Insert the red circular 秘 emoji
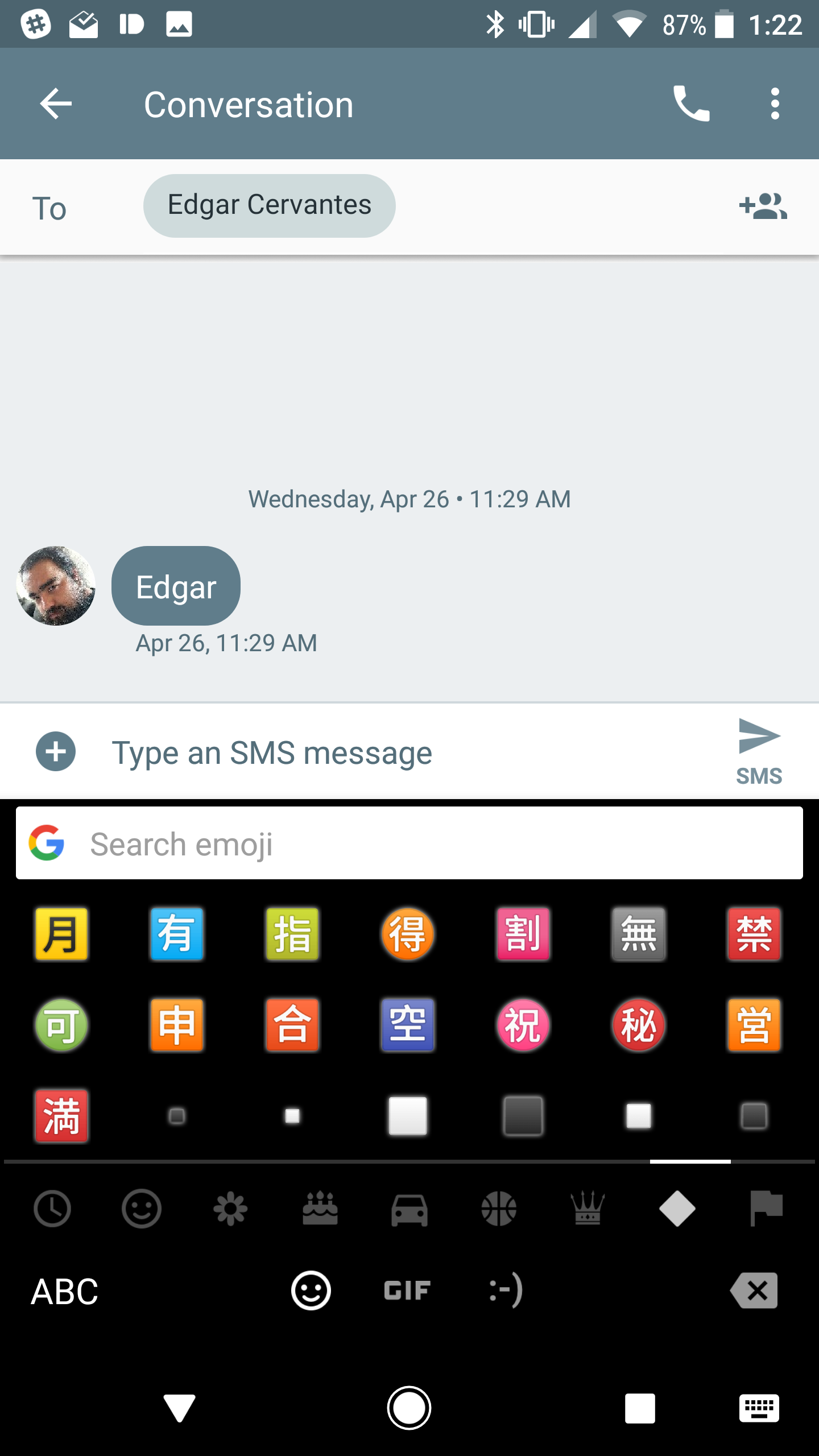819x1456 pixels. [638, 1025]
